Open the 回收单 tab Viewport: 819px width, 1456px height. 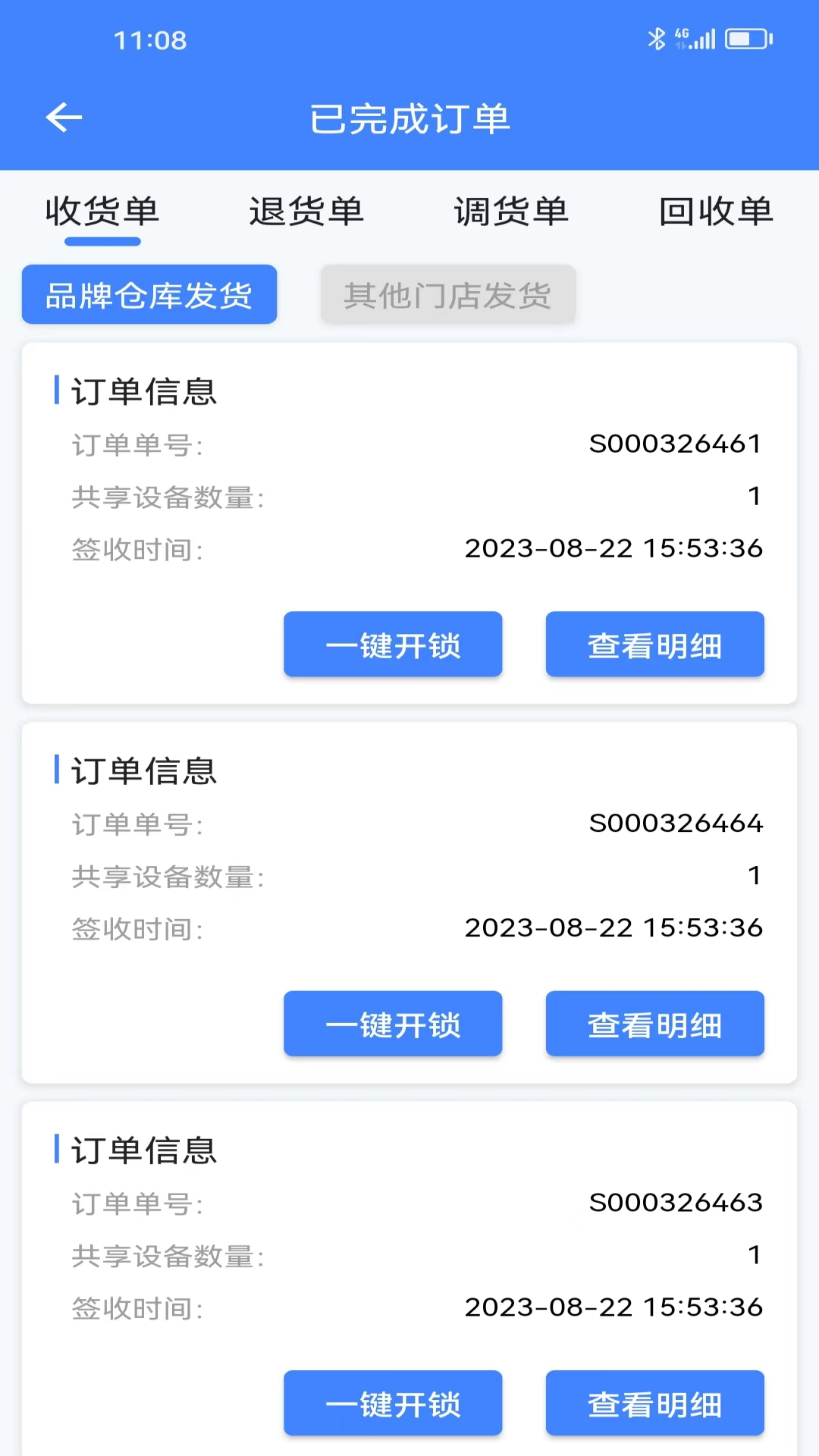pos(717,212)
